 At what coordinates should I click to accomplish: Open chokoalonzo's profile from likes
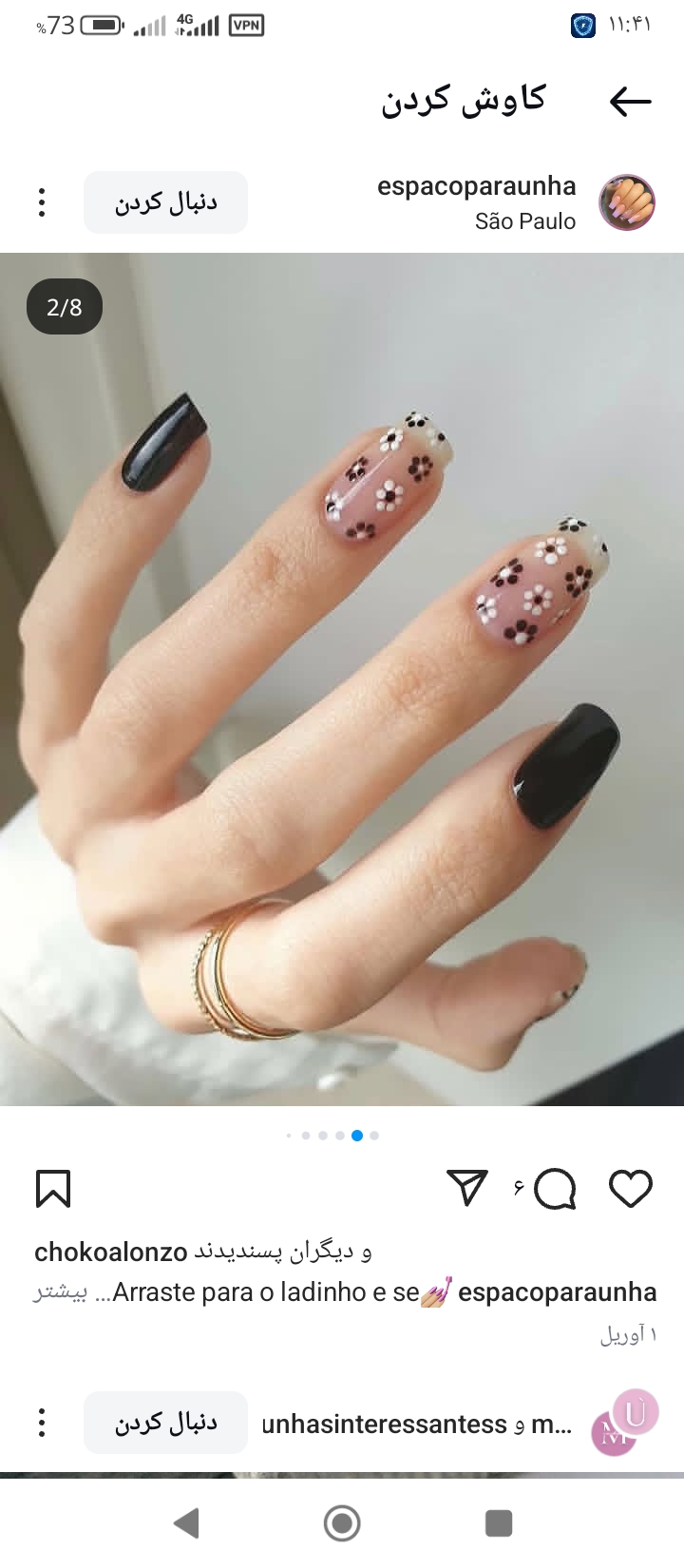[x=110, y=1252]
